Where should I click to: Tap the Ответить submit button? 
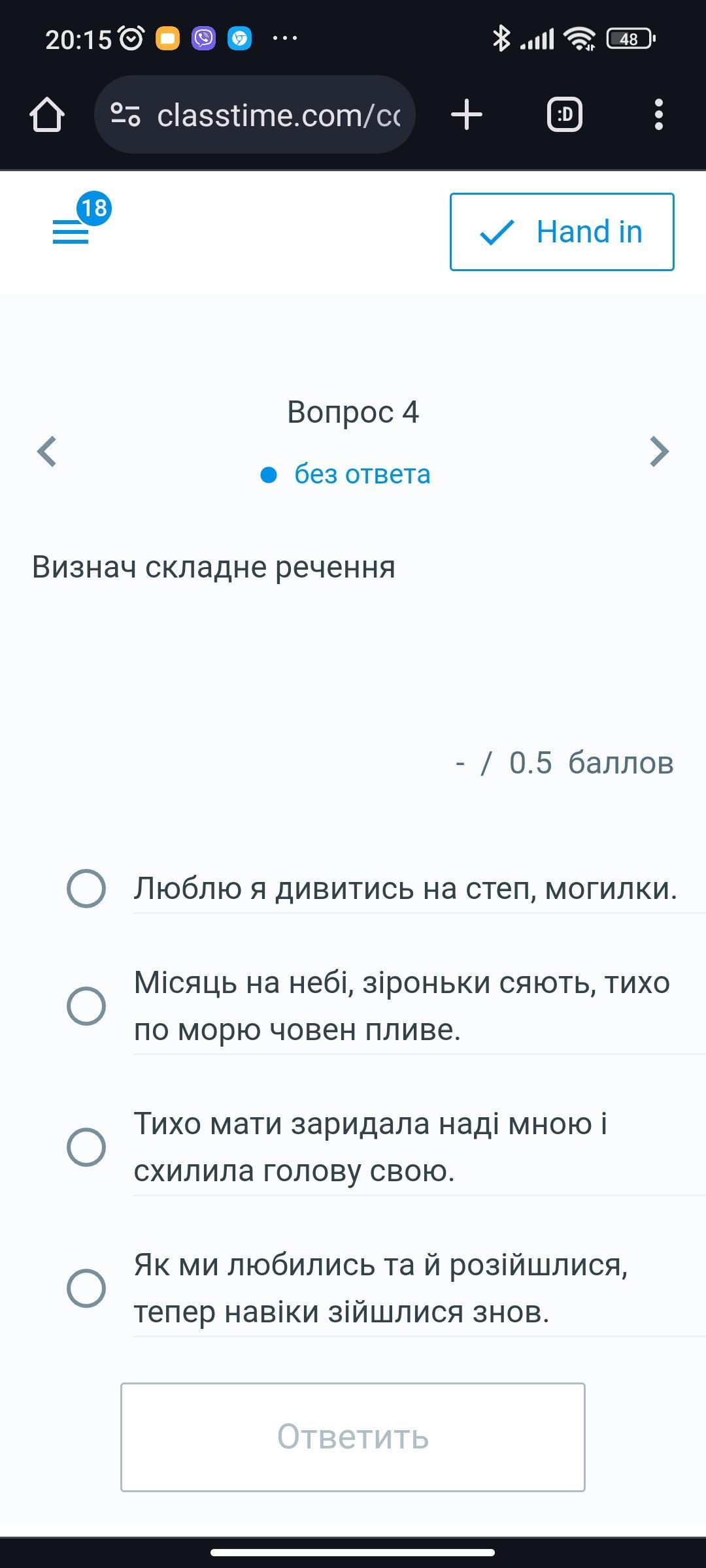[x=353, y=1437]
